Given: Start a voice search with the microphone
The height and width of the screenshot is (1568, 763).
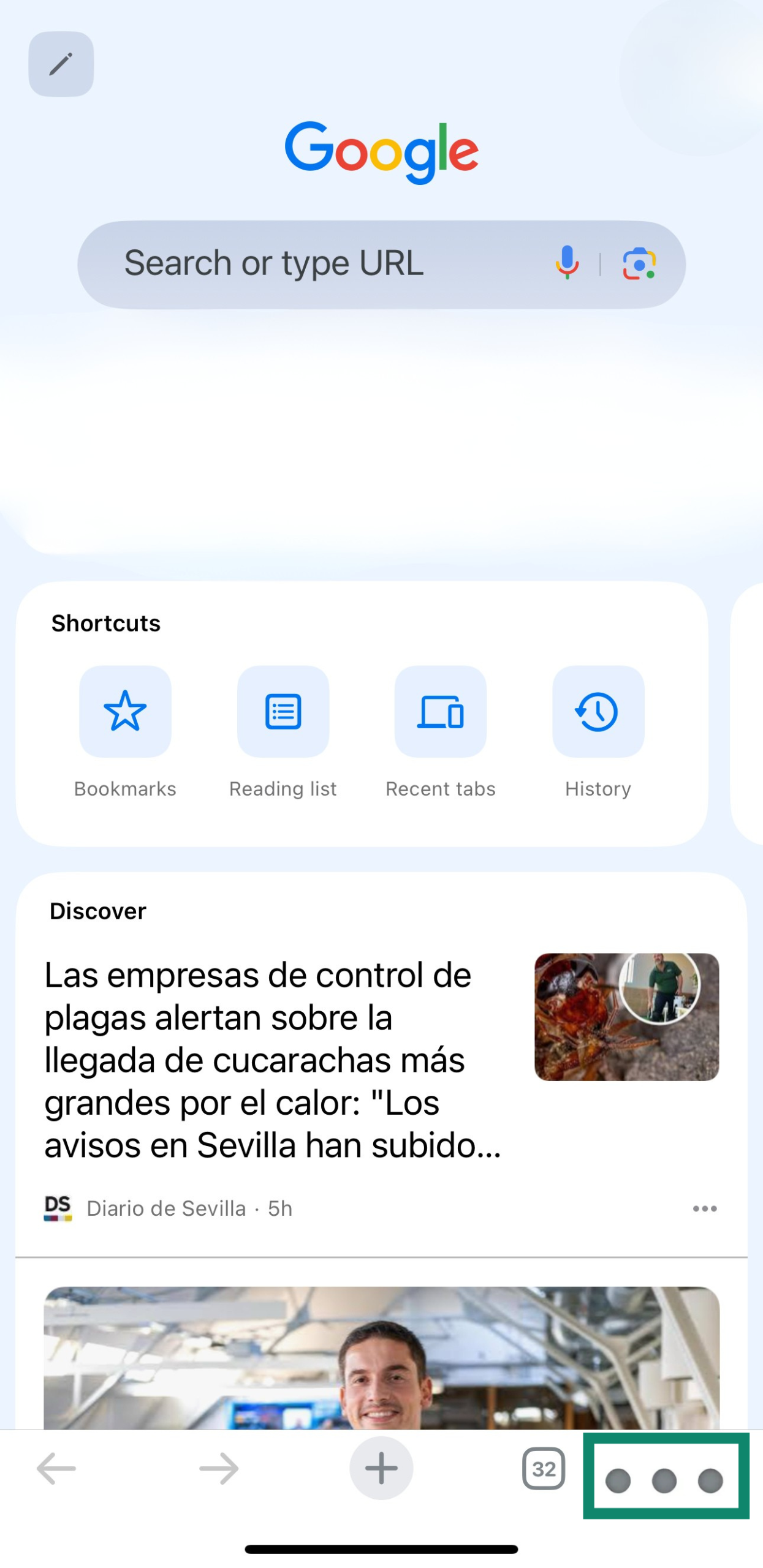Looking at the screenshot, I should click(x=567, y=262).
